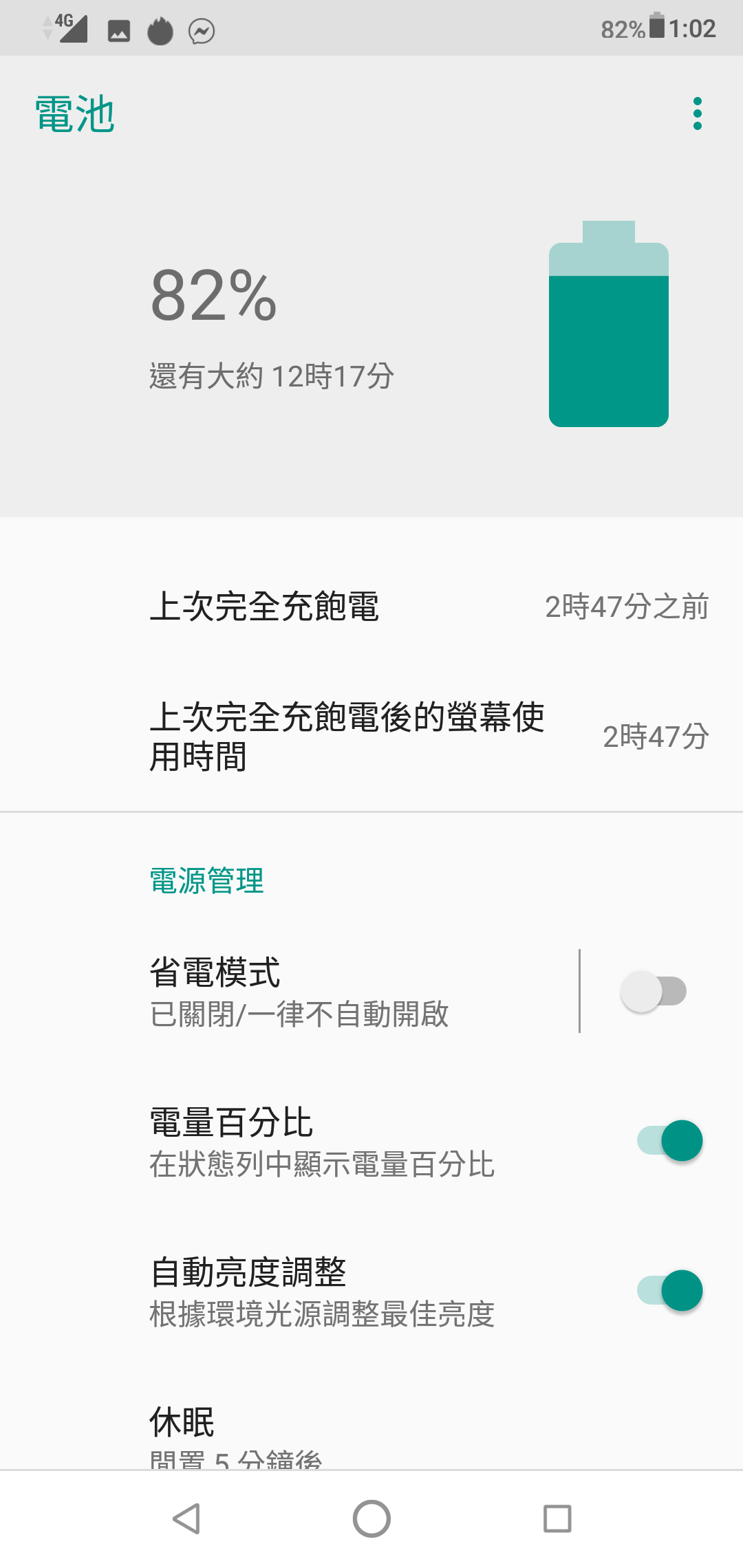743x1568 pixels.
Task: Tap the system back button
Action: pyautogui.click(x=186, y=1518)
